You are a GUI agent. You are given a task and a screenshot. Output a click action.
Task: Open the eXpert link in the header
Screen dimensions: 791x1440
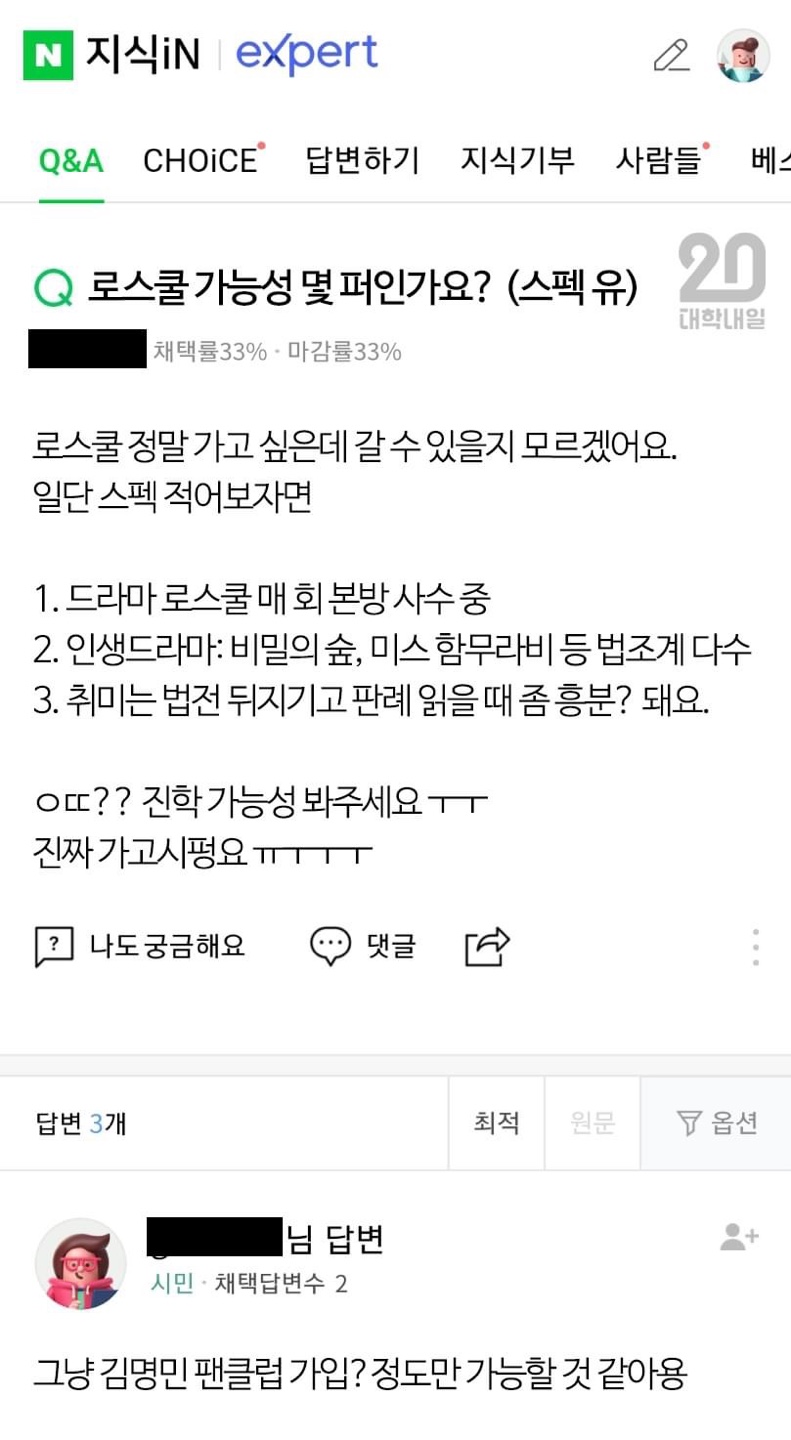tap(306, 54)
